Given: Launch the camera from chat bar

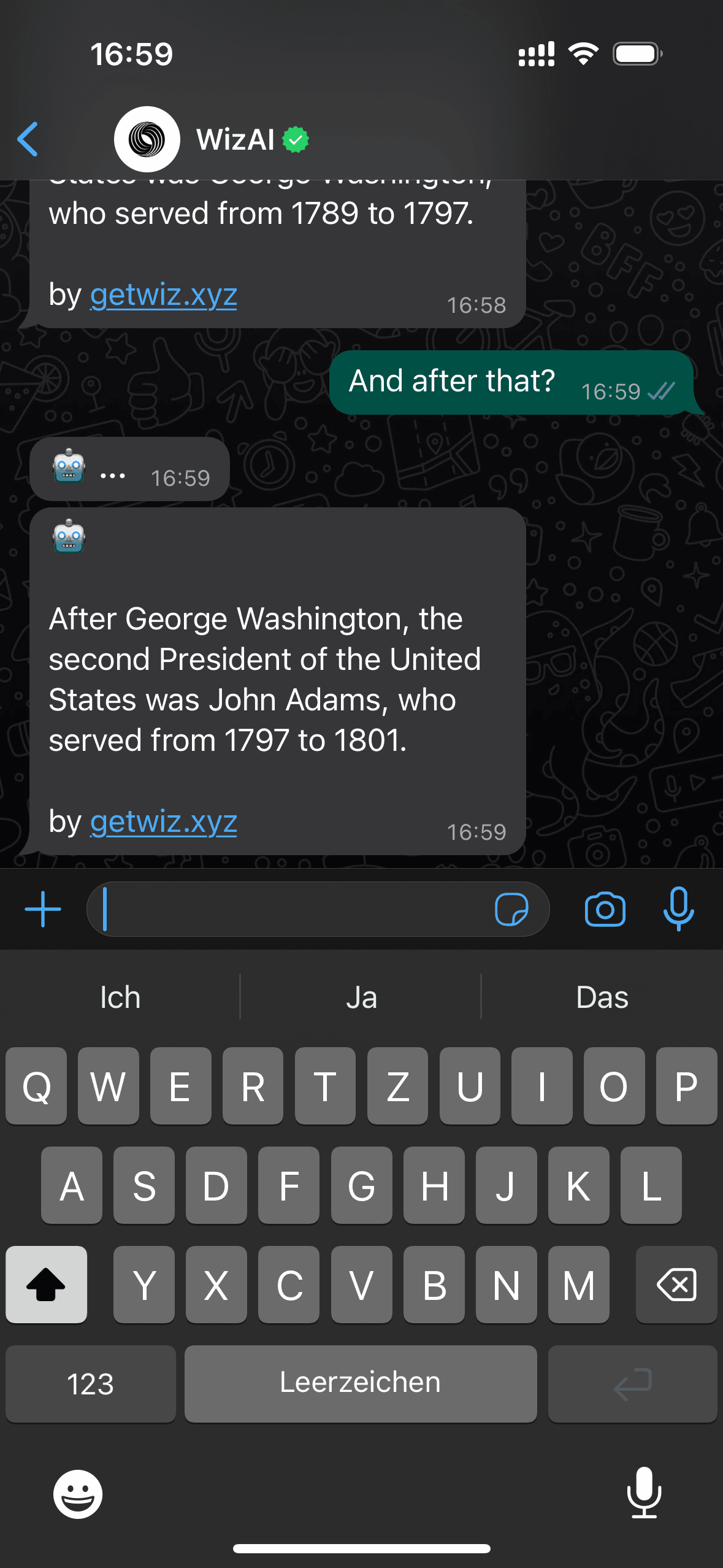Looking at the screenshot, I should (x=605, y=909).
